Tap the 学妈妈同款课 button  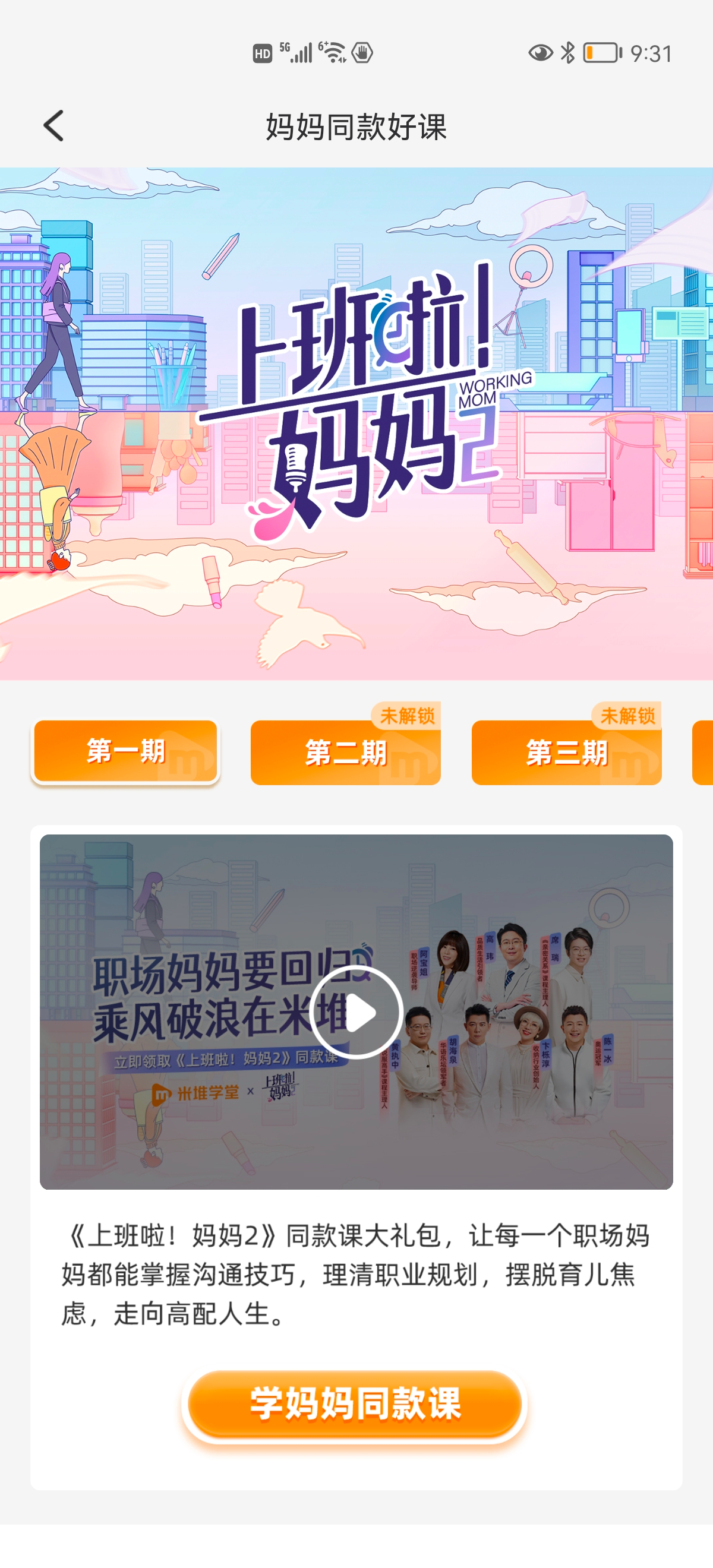tap(355, 1403)
